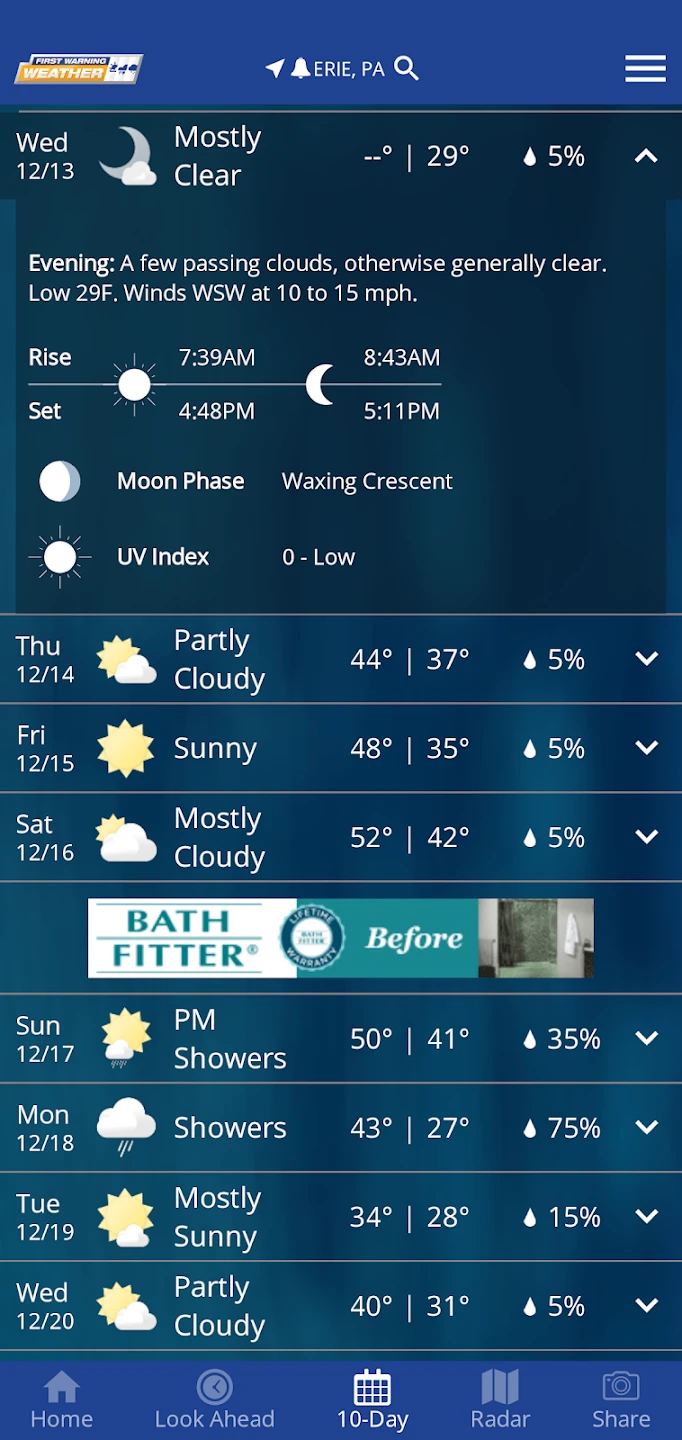The width and height of the screenshot is (682, 1440).
Task: Open the Bath Fitter ad banner
Action: click(340, 938)
